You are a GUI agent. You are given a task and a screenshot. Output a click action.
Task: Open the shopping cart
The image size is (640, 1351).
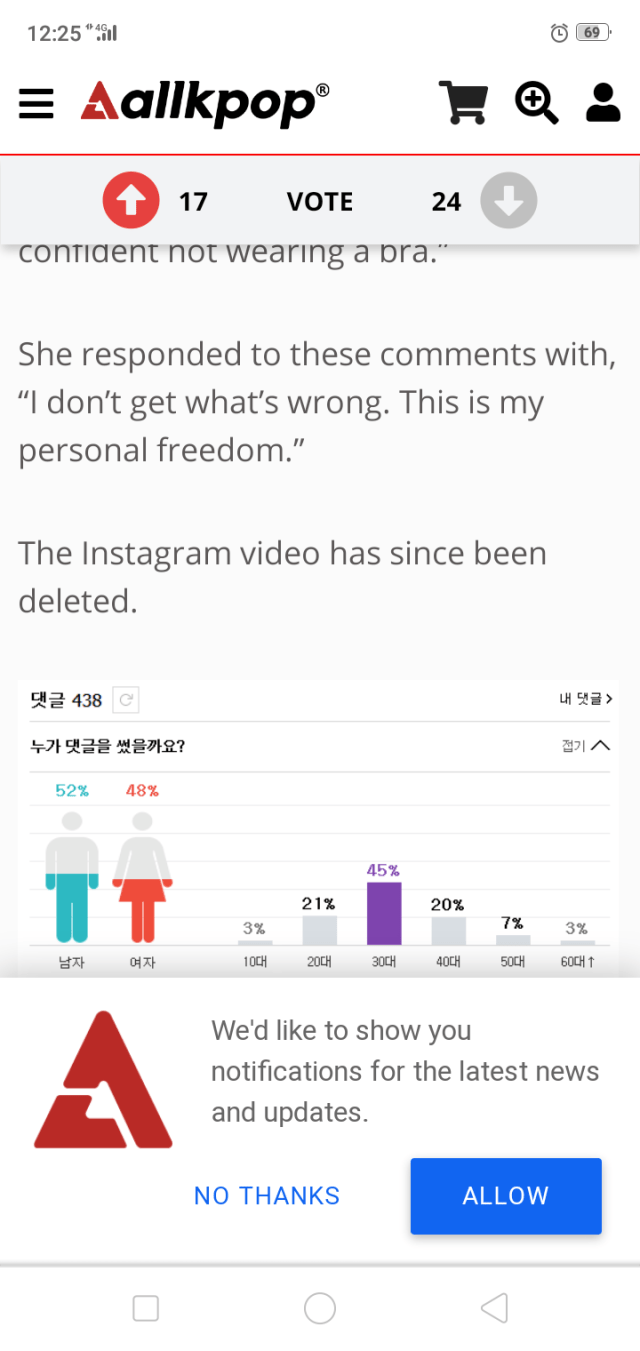pyautogui.click(x=463, y=102)
